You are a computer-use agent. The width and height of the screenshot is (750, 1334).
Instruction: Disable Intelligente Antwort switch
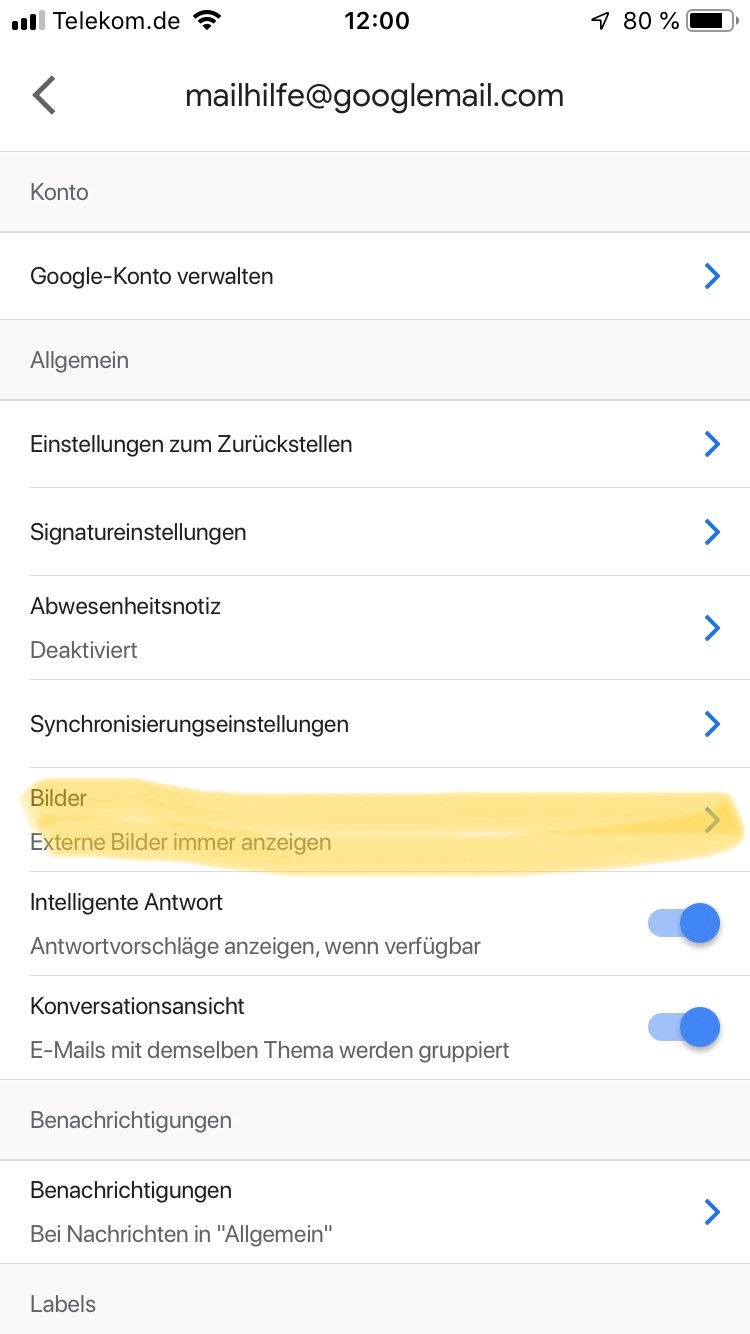[684, 923]
